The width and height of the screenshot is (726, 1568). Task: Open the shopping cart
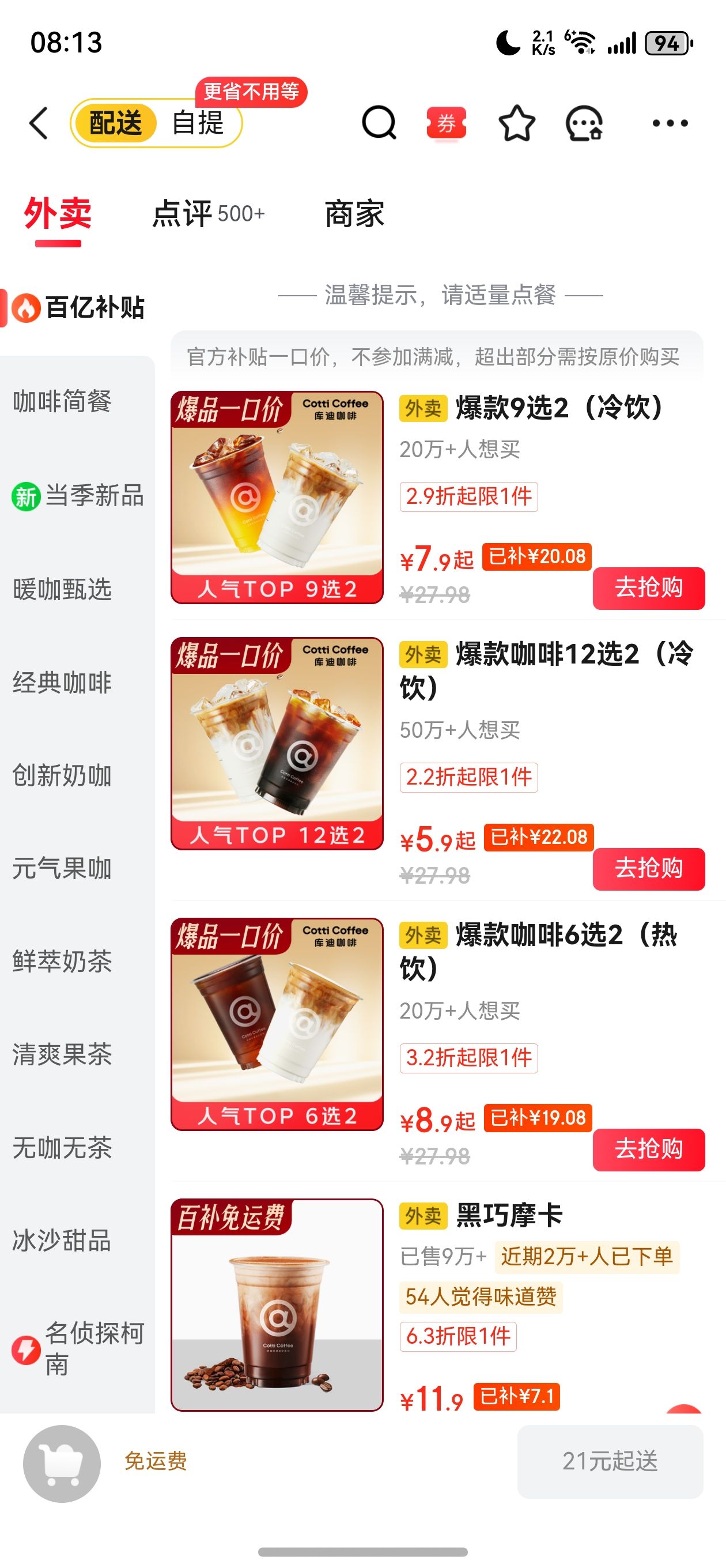62,1463
